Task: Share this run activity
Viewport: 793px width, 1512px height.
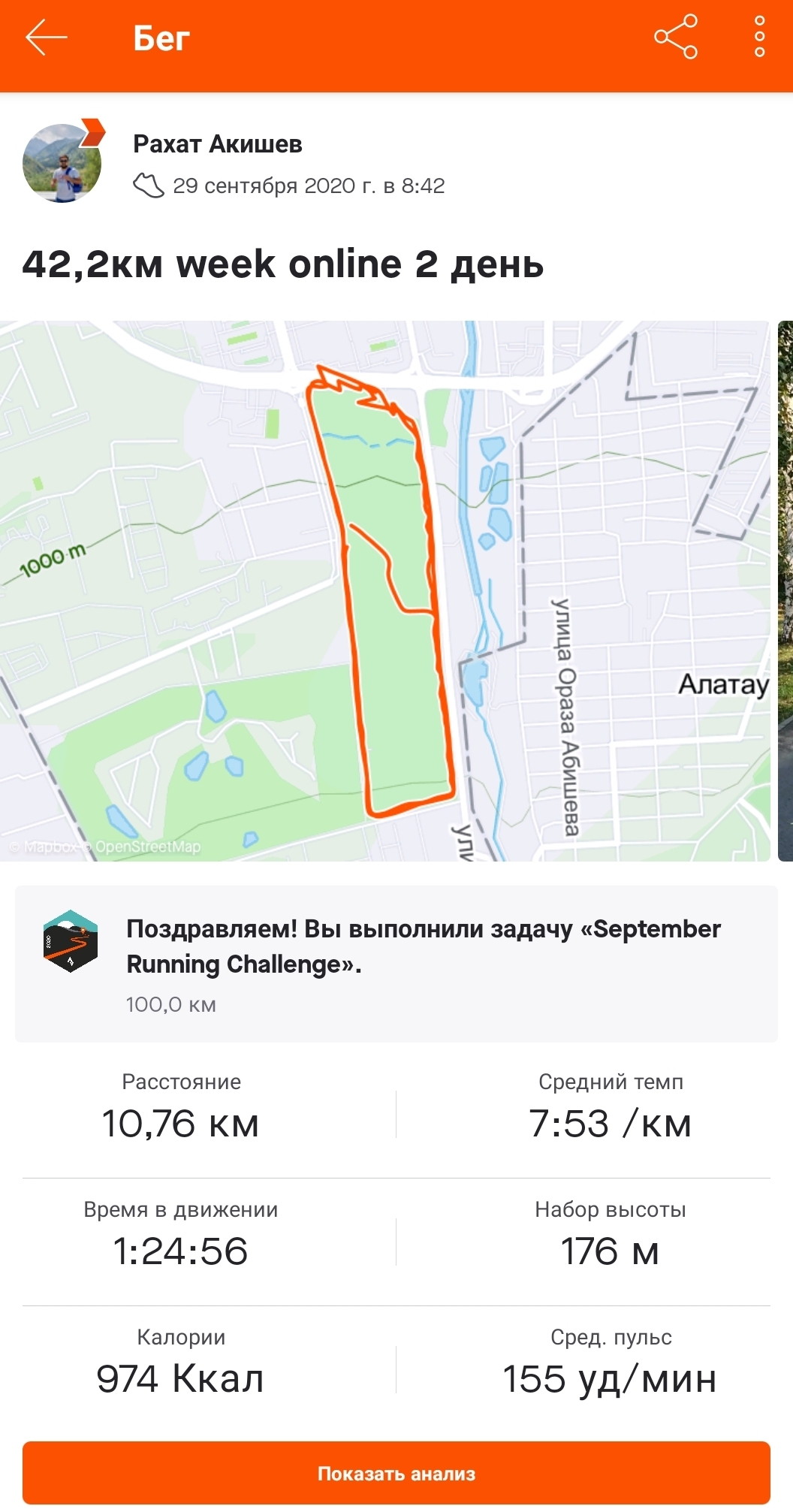Action: tap(675, 37)
